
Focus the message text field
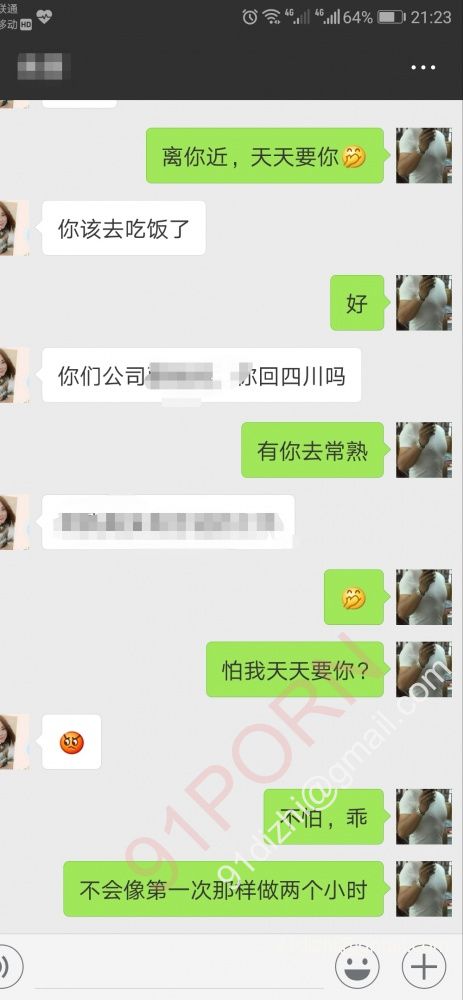[x=179, y=967]
